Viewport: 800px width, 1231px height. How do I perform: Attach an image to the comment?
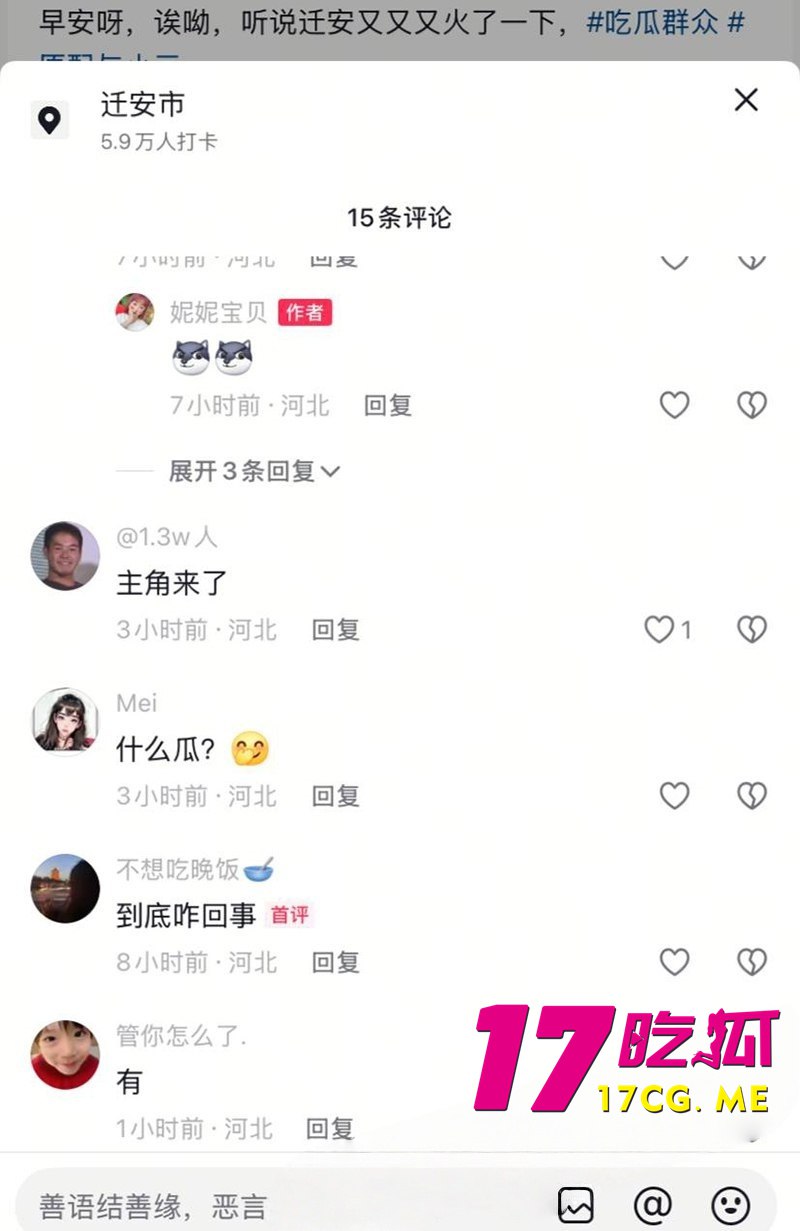[x=576, y=1205]
